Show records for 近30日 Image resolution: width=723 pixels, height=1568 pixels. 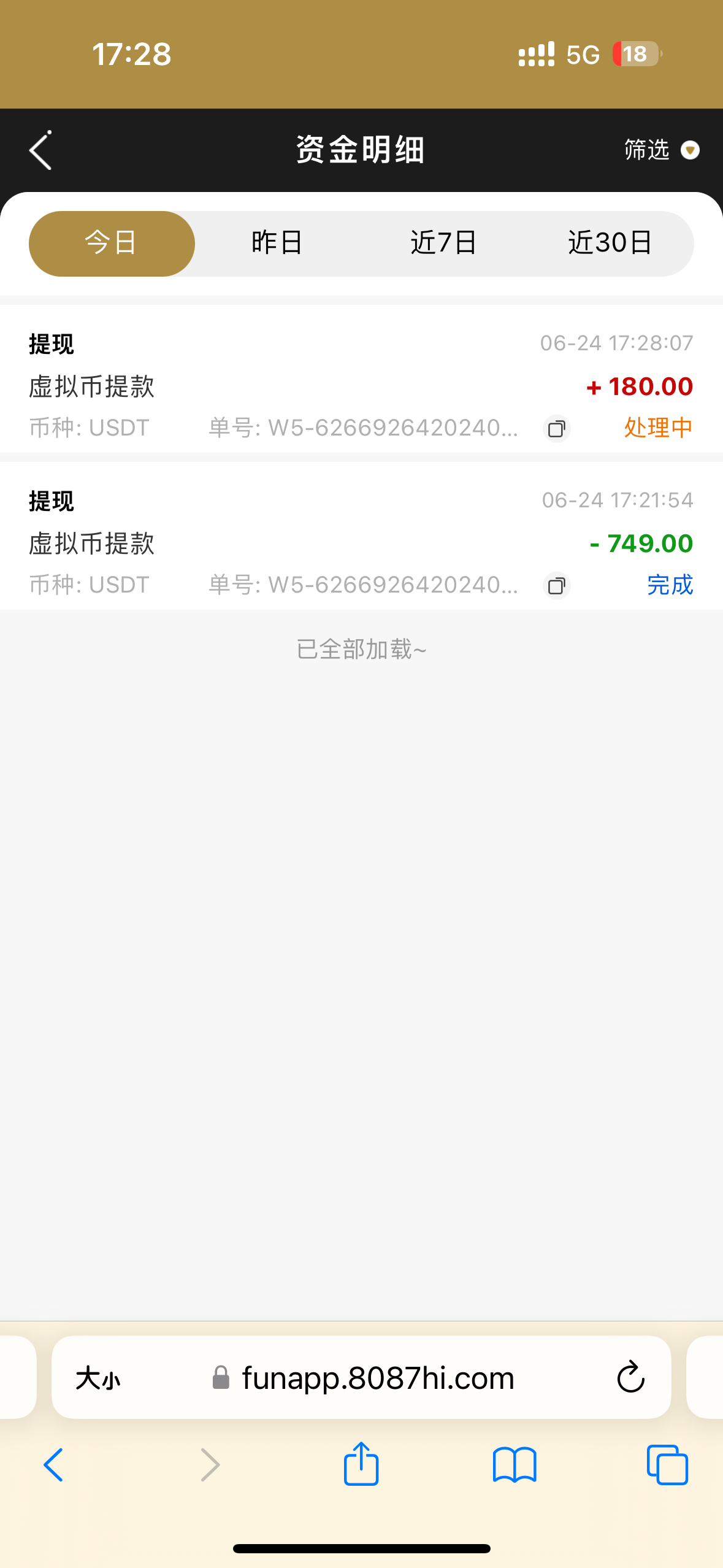tap(610, 244)
